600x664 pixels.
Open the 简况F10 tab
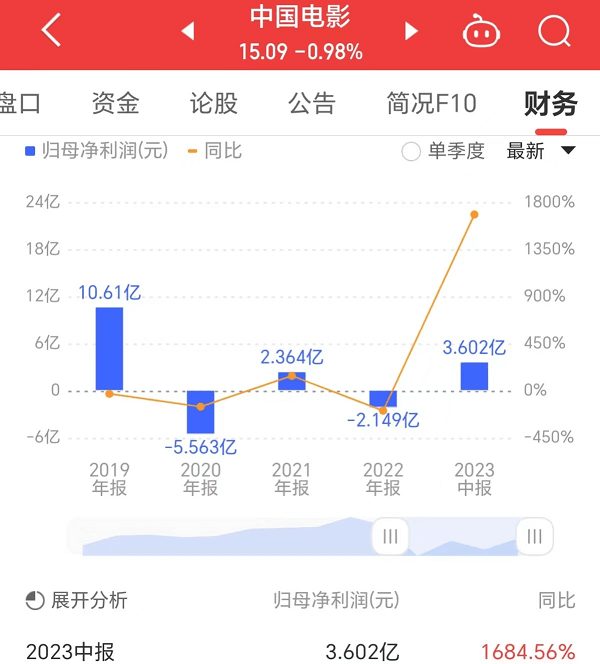click(431, 103)
